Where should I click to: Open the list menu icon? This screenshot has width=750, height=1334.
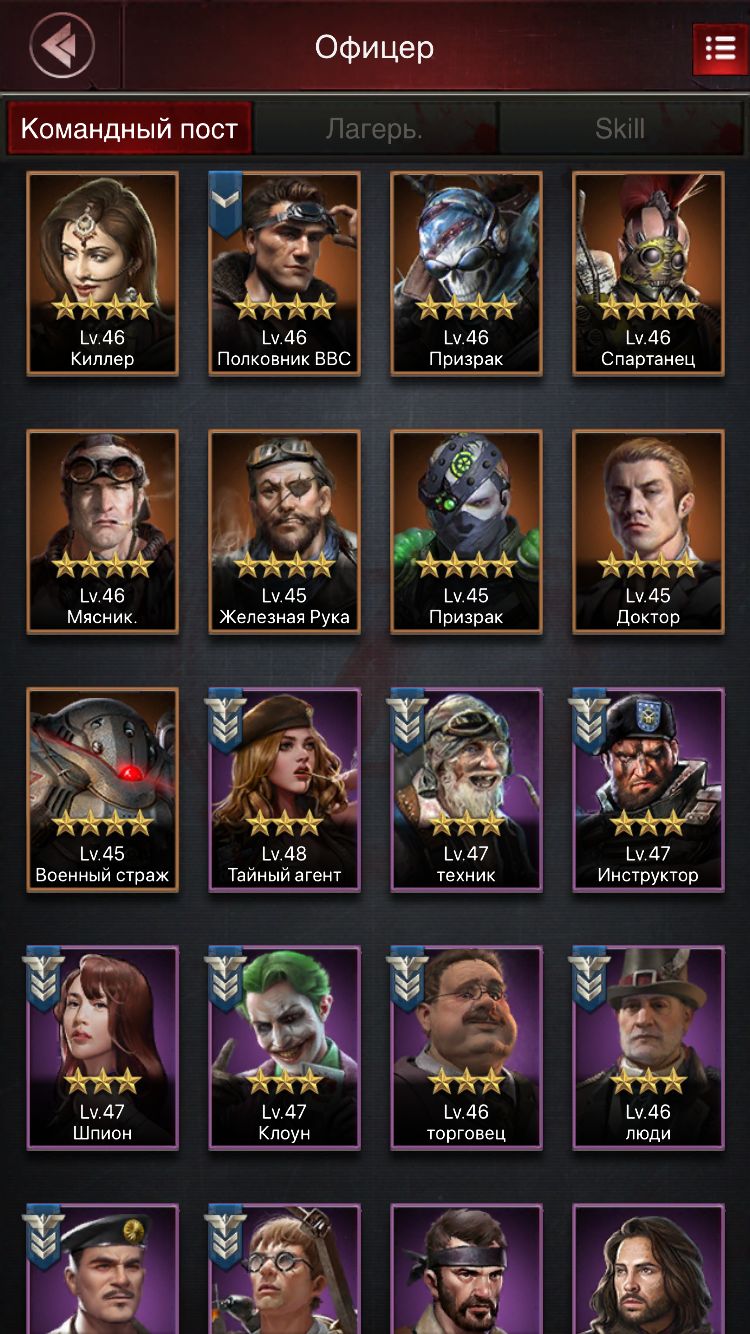(720, 47)
